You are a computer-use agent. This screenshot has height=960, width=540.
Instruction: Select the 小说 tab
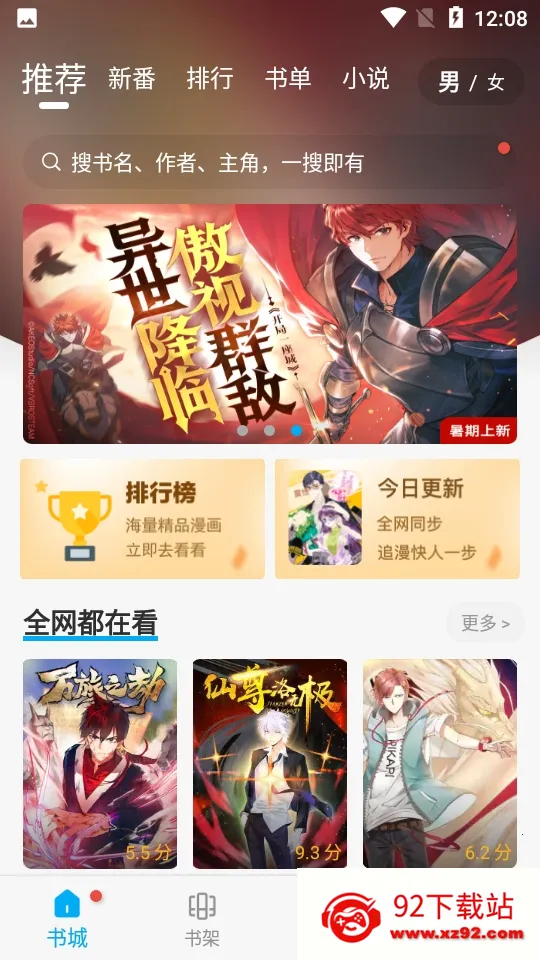tap(366, 80)
